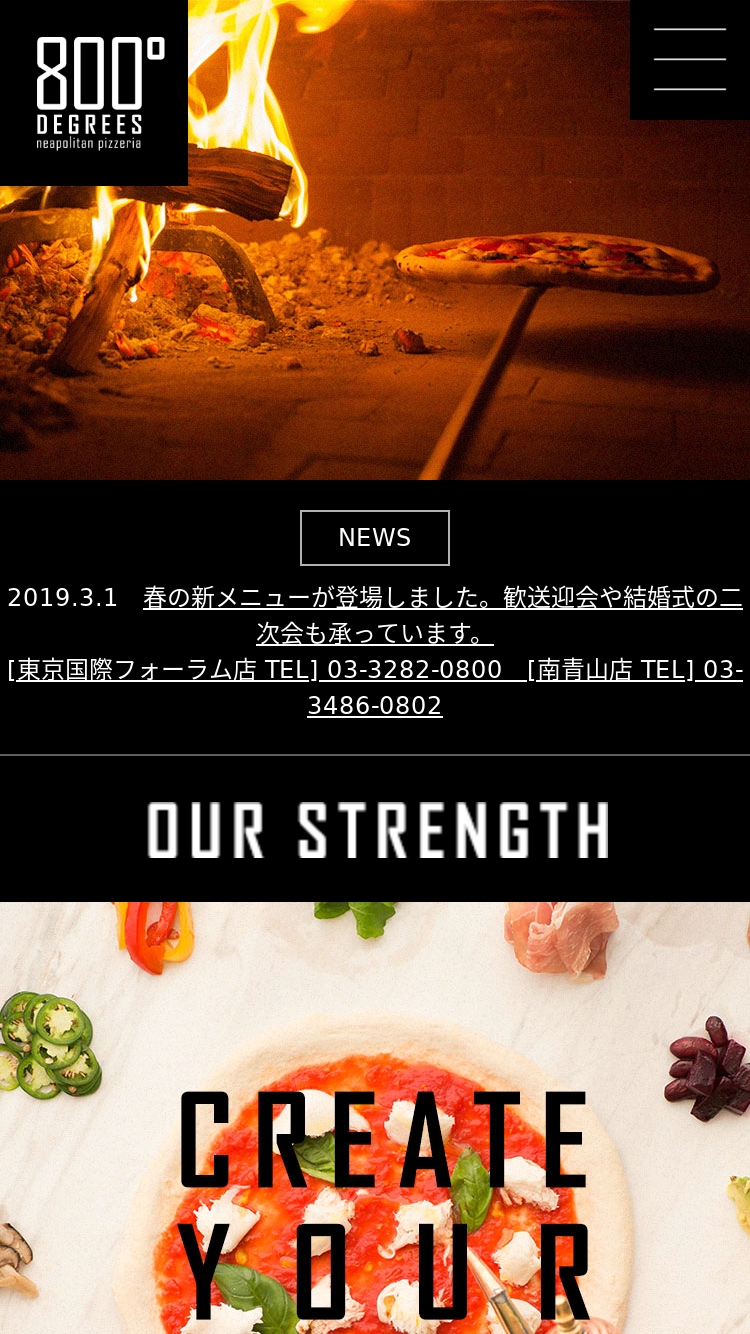Open the spring new menu news link
The height and width of the screenshot is (1334, 750).
pos(442,598)
